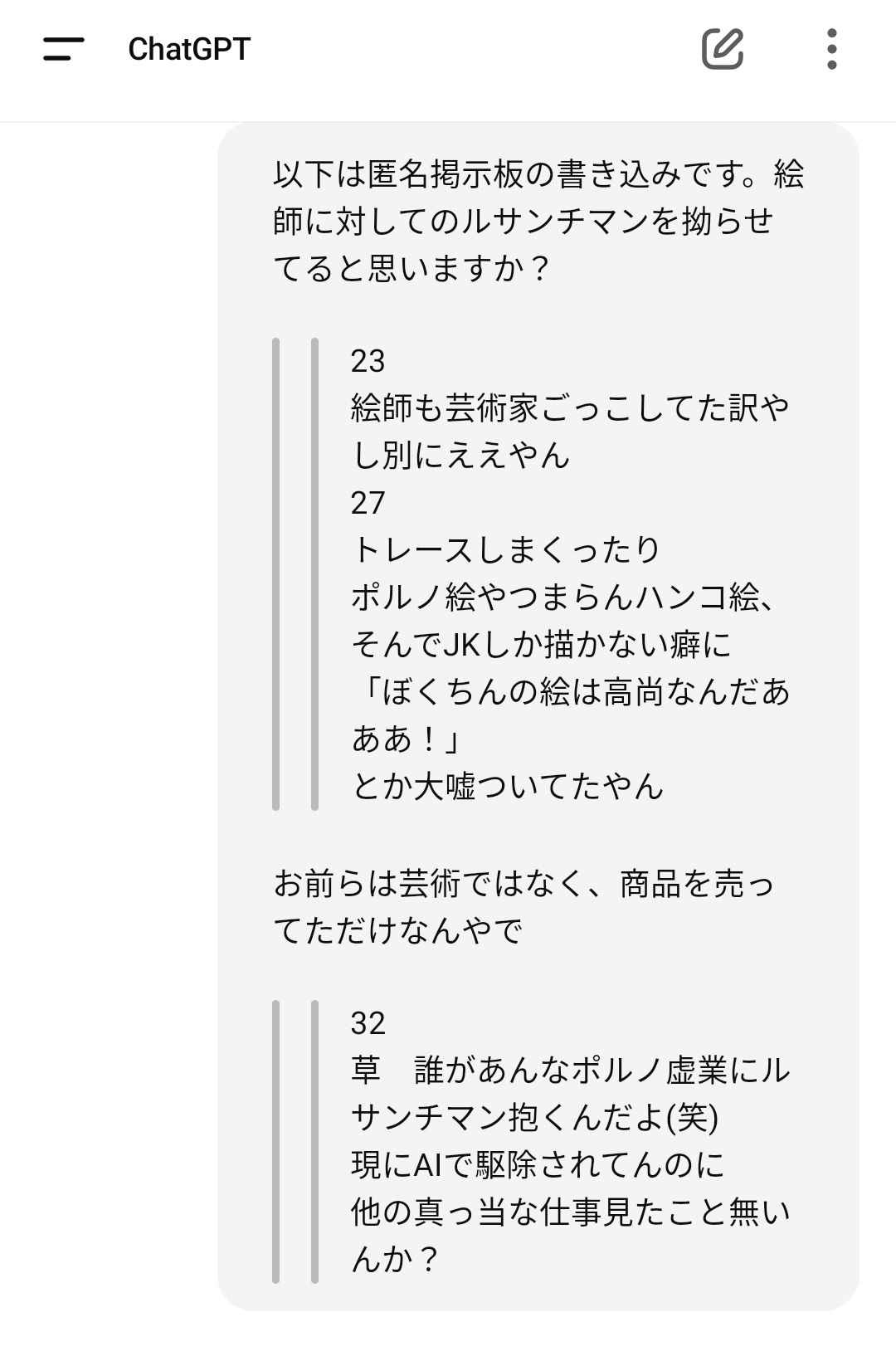Start a new chat
This screenshot has height=1356, width=896.
coord(722,49)
